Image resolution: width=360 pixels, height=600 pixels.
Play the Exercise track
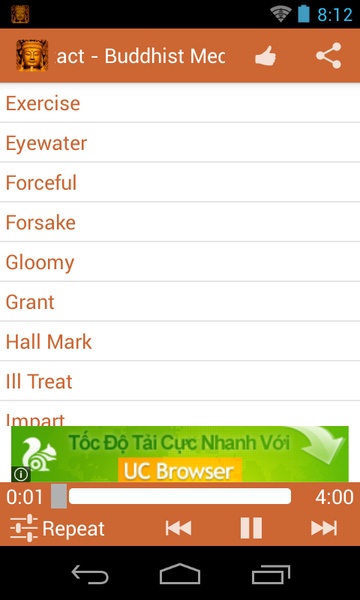click(x=180, y=103)
